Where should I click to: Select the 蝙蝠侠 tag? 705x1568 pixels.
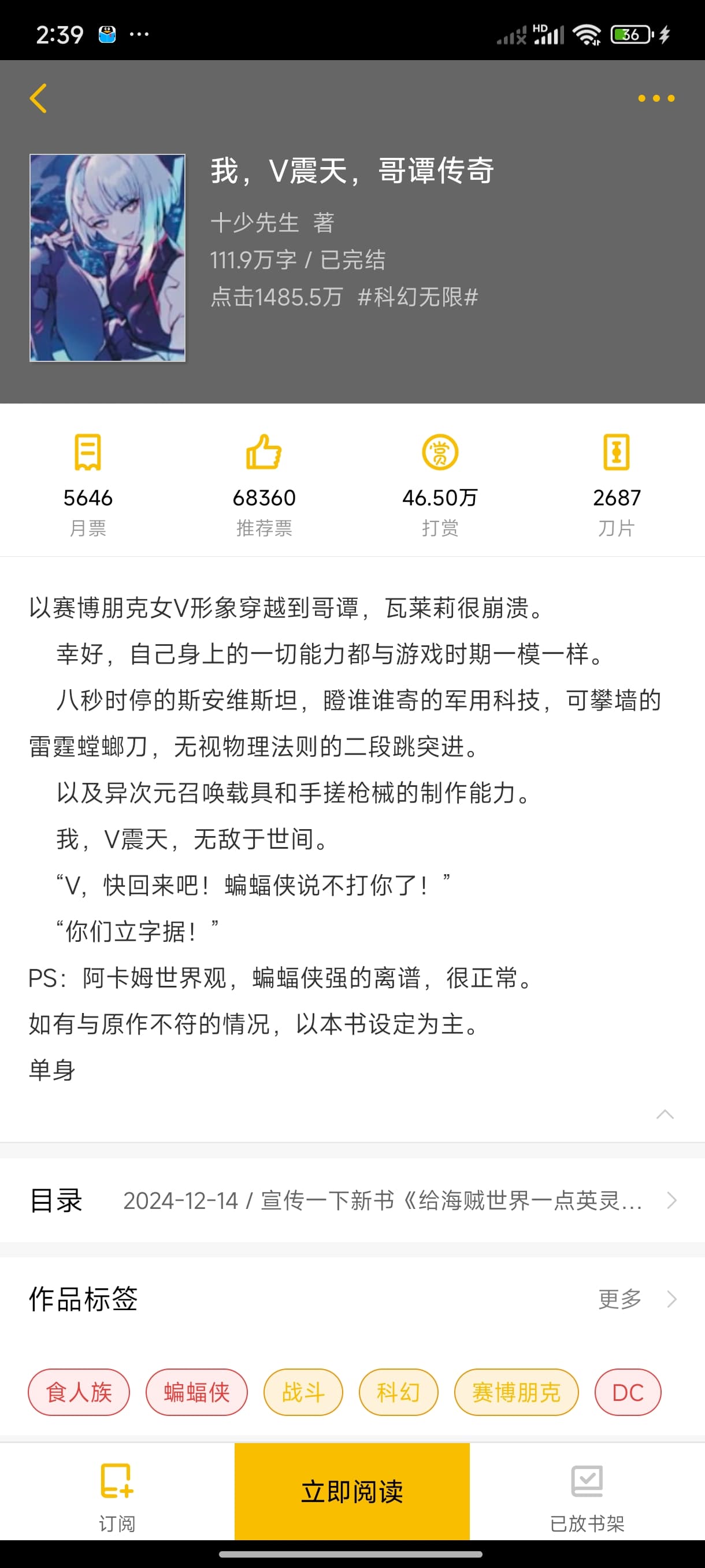point(196,1392)
